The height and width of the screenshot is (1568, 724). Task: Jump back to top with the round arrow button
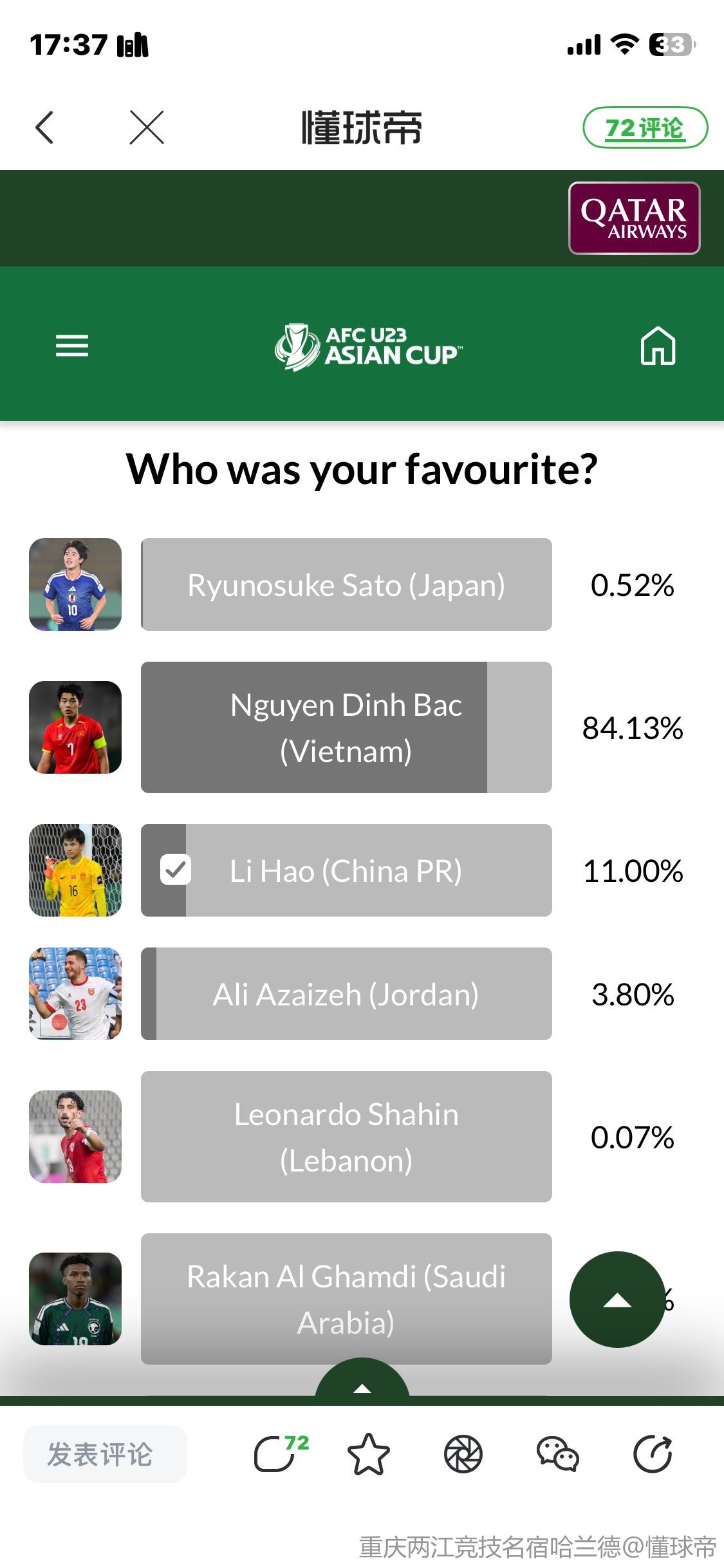point(617,1299)
